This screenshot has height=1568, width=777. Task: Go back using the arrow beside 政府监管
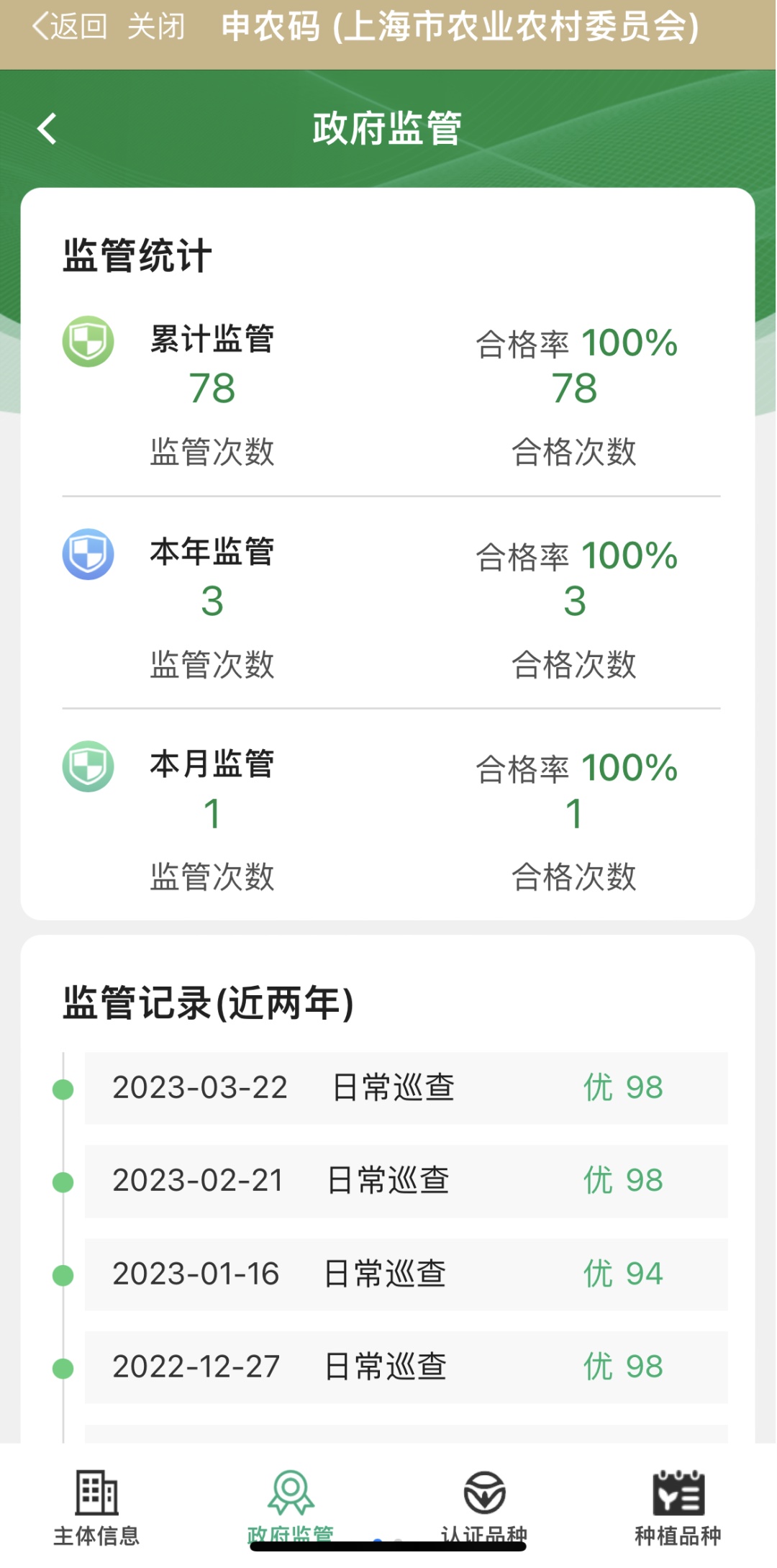[x=47, y=129]
